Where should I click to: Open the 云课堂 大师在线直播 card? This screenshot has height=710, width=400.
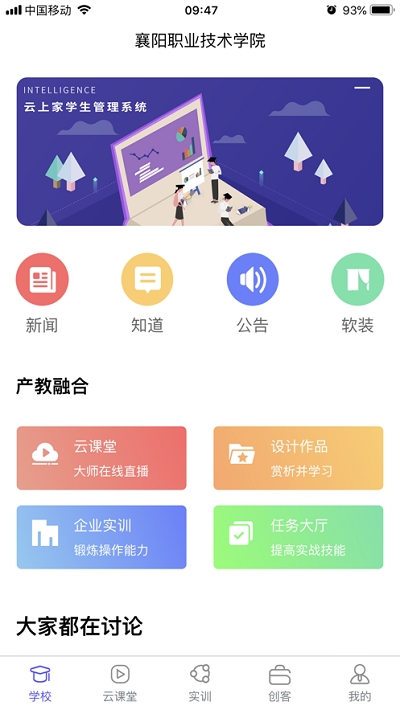tap(101, 458)
